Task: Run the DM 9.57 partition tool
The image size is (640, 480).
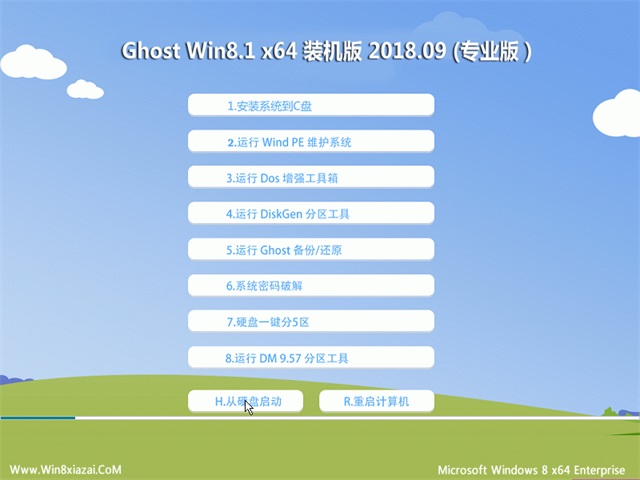Action: coord(310,358)
